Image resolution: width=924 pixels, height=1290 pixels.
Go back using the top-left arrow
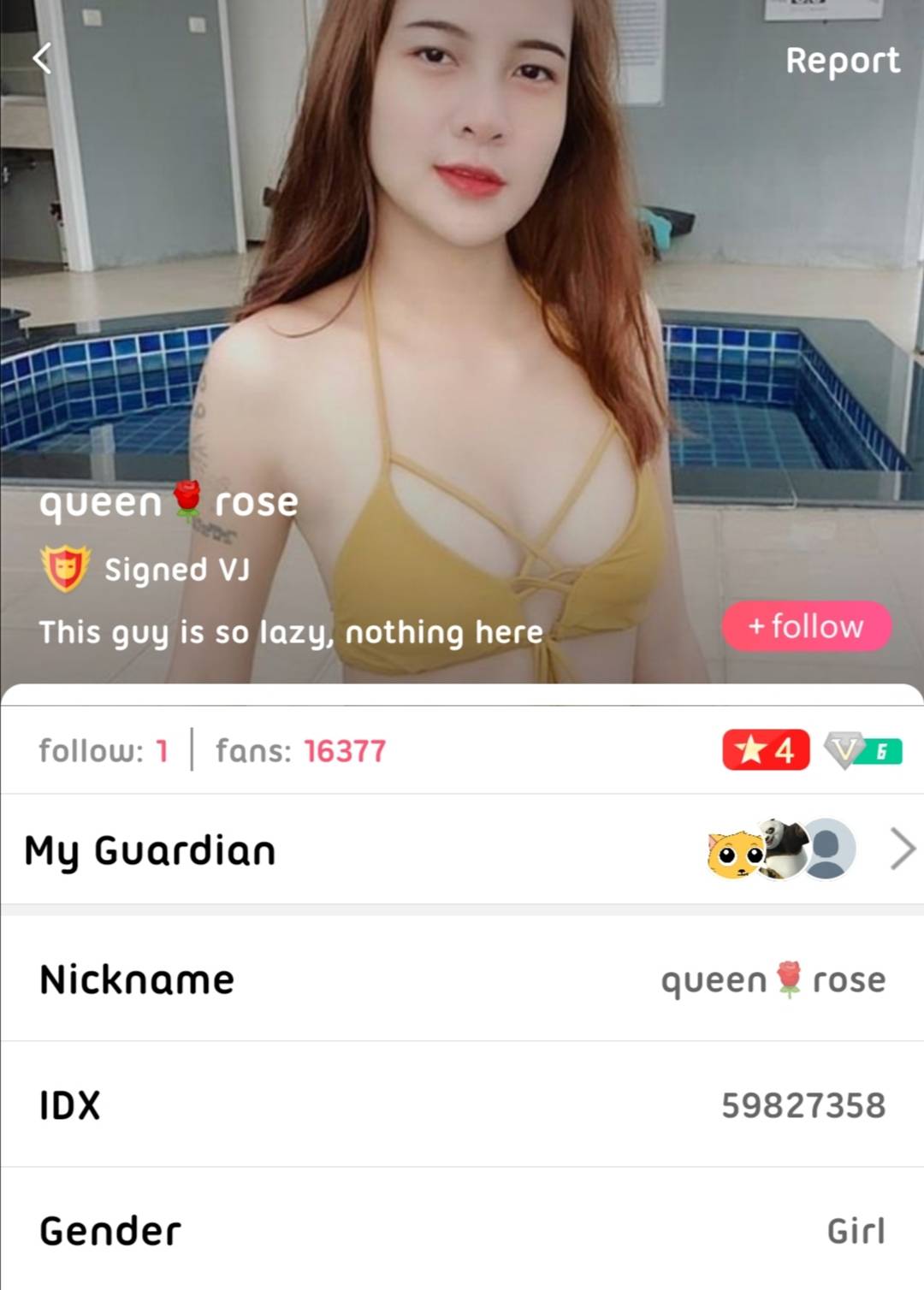[x=42, y=58]
